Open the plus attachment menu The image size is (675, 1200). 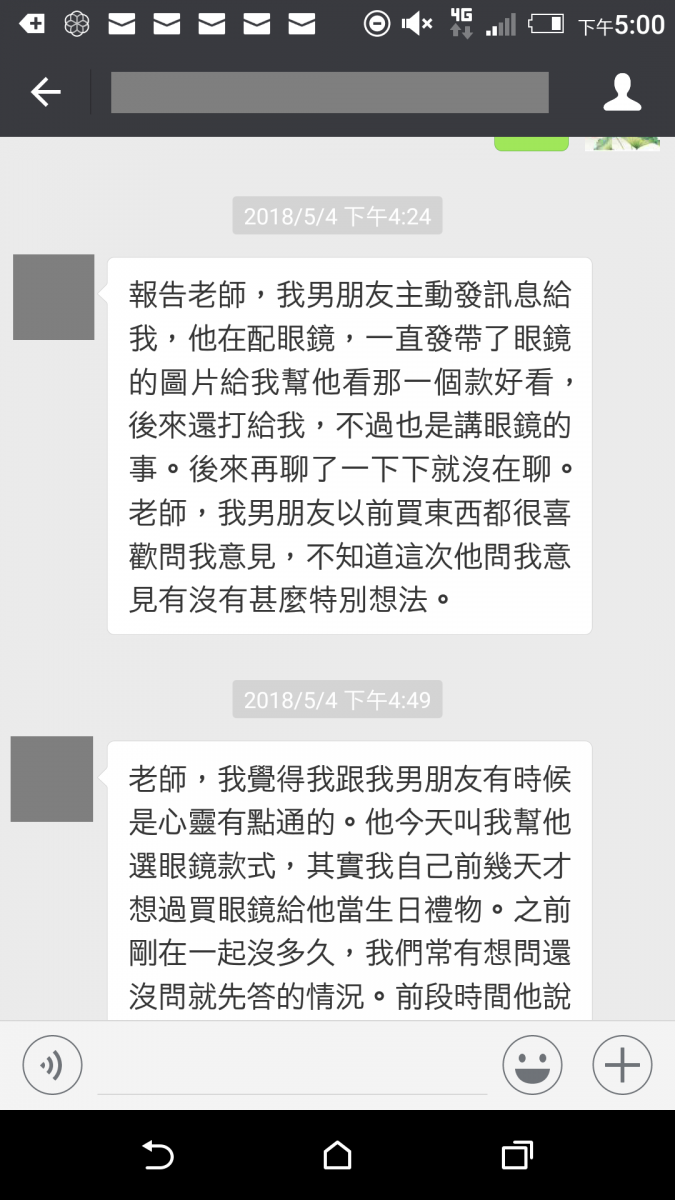pyautogui.click(x=622, y=1065)
